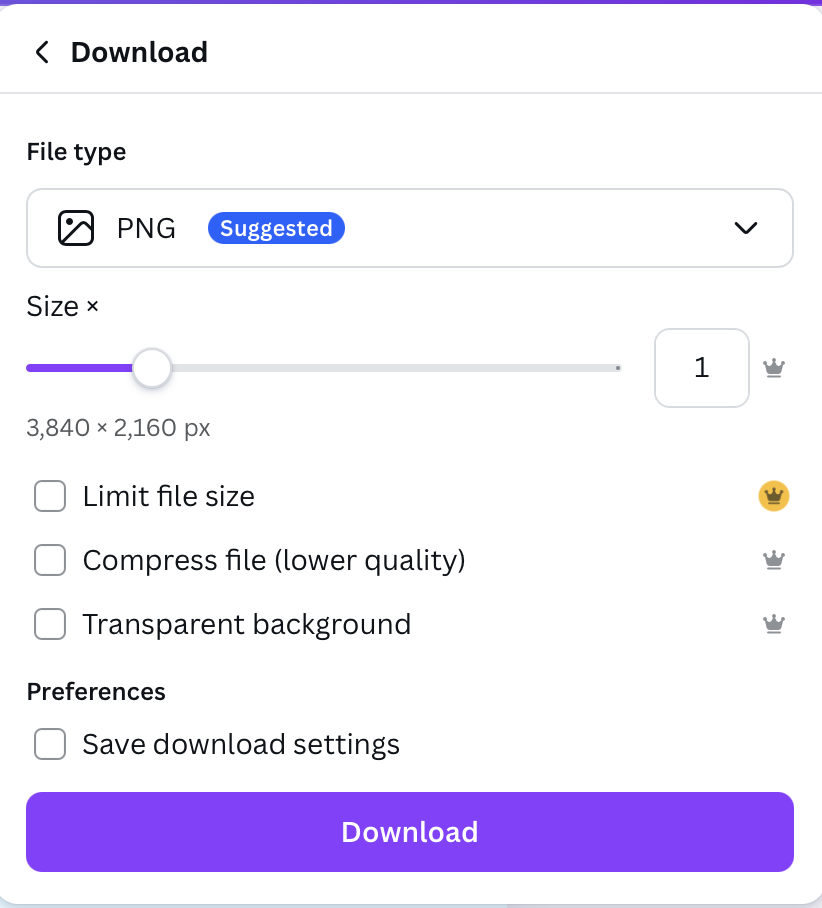
Task: Click the size slider handle
Action: 152,368
